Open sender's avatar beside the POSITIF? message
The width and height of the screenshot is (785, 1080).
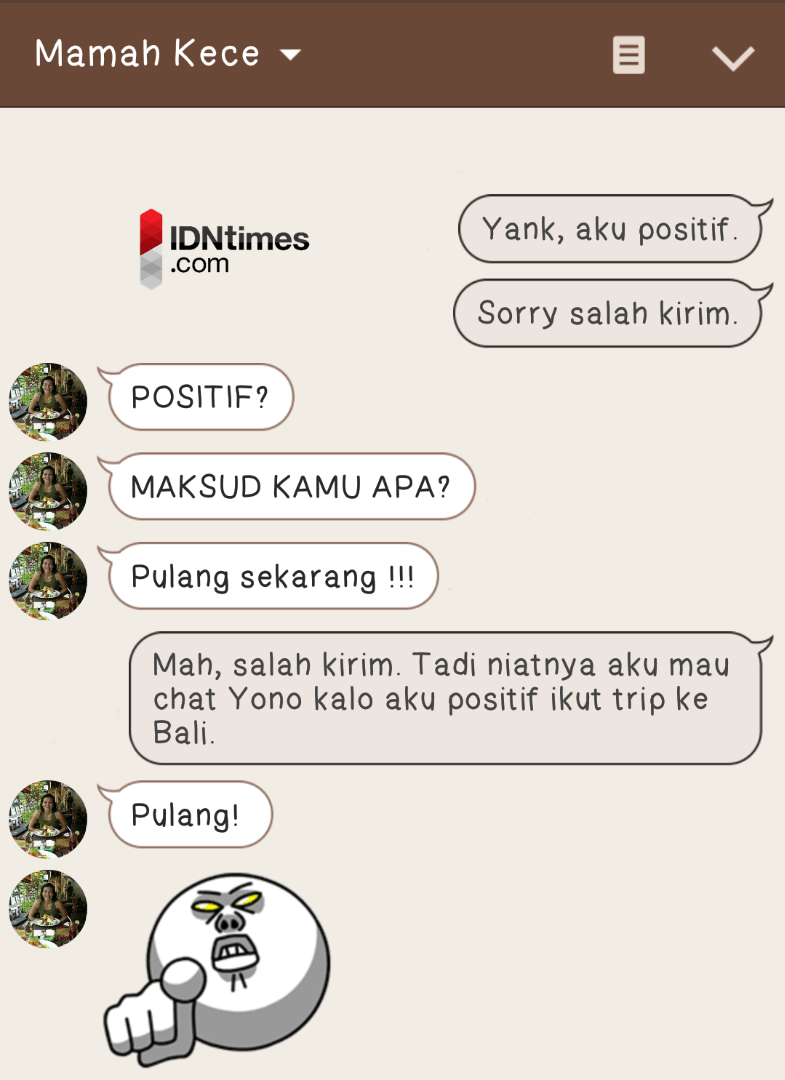pos(48,402)
